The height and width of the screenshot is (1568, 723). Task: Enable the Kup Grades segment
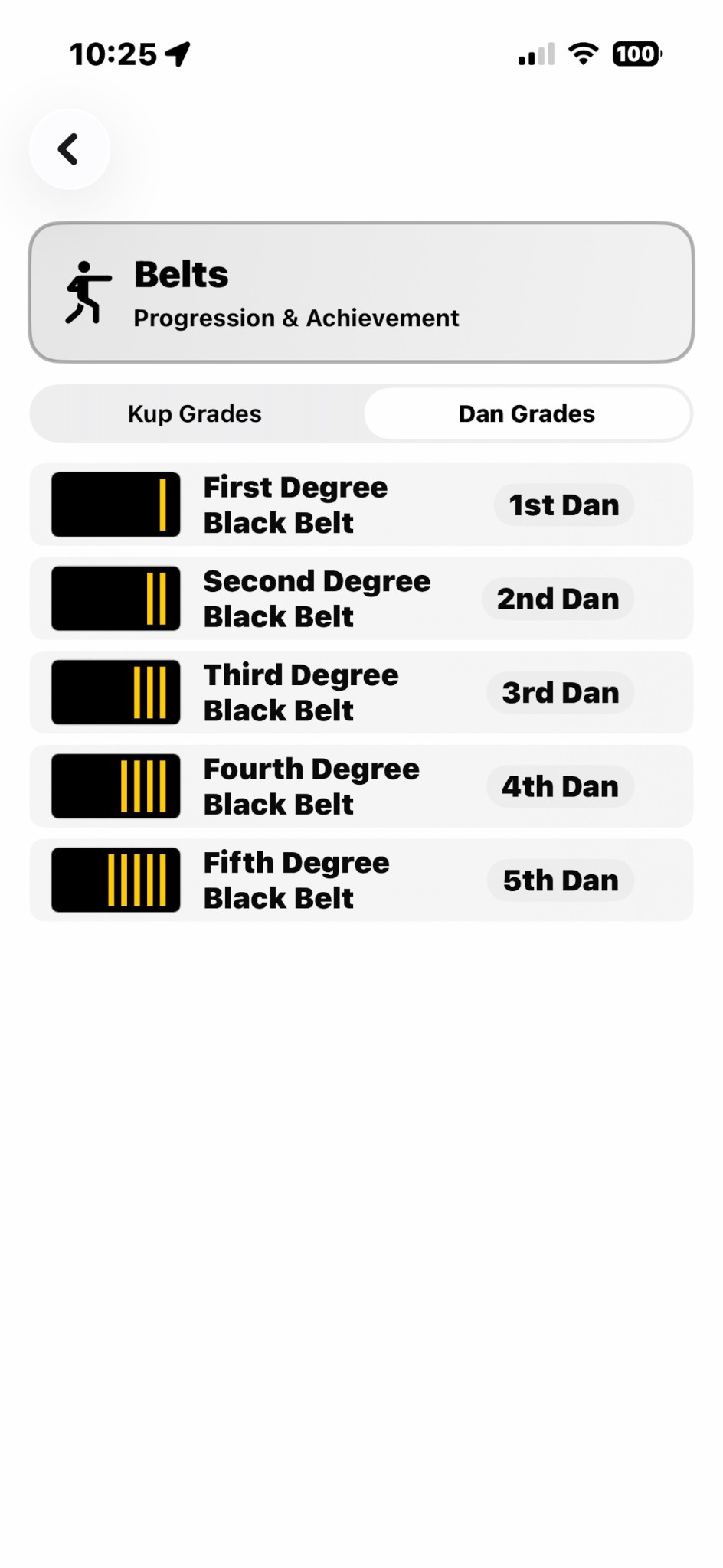pyautogui.click(x=193, y=413)
